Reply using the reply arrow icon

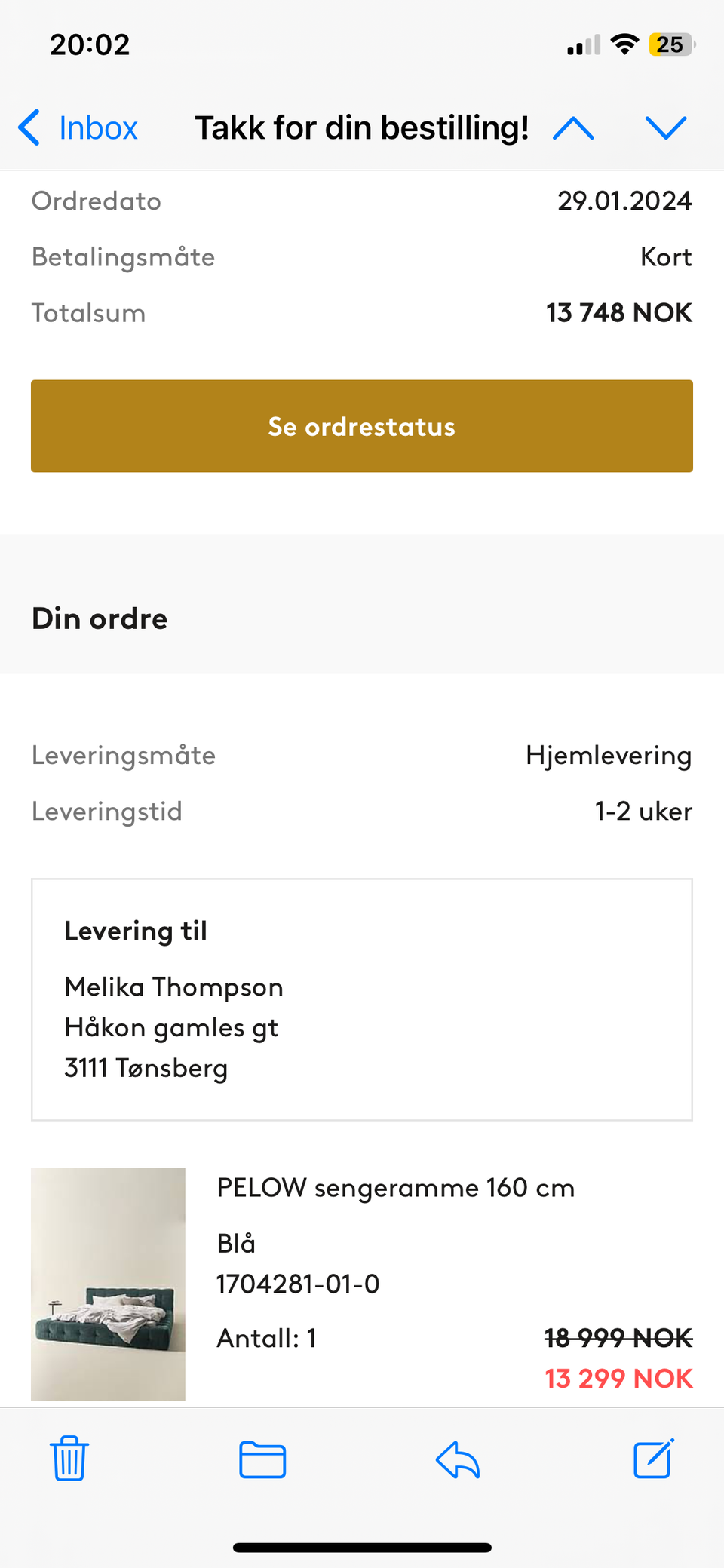coord(458,1459)
